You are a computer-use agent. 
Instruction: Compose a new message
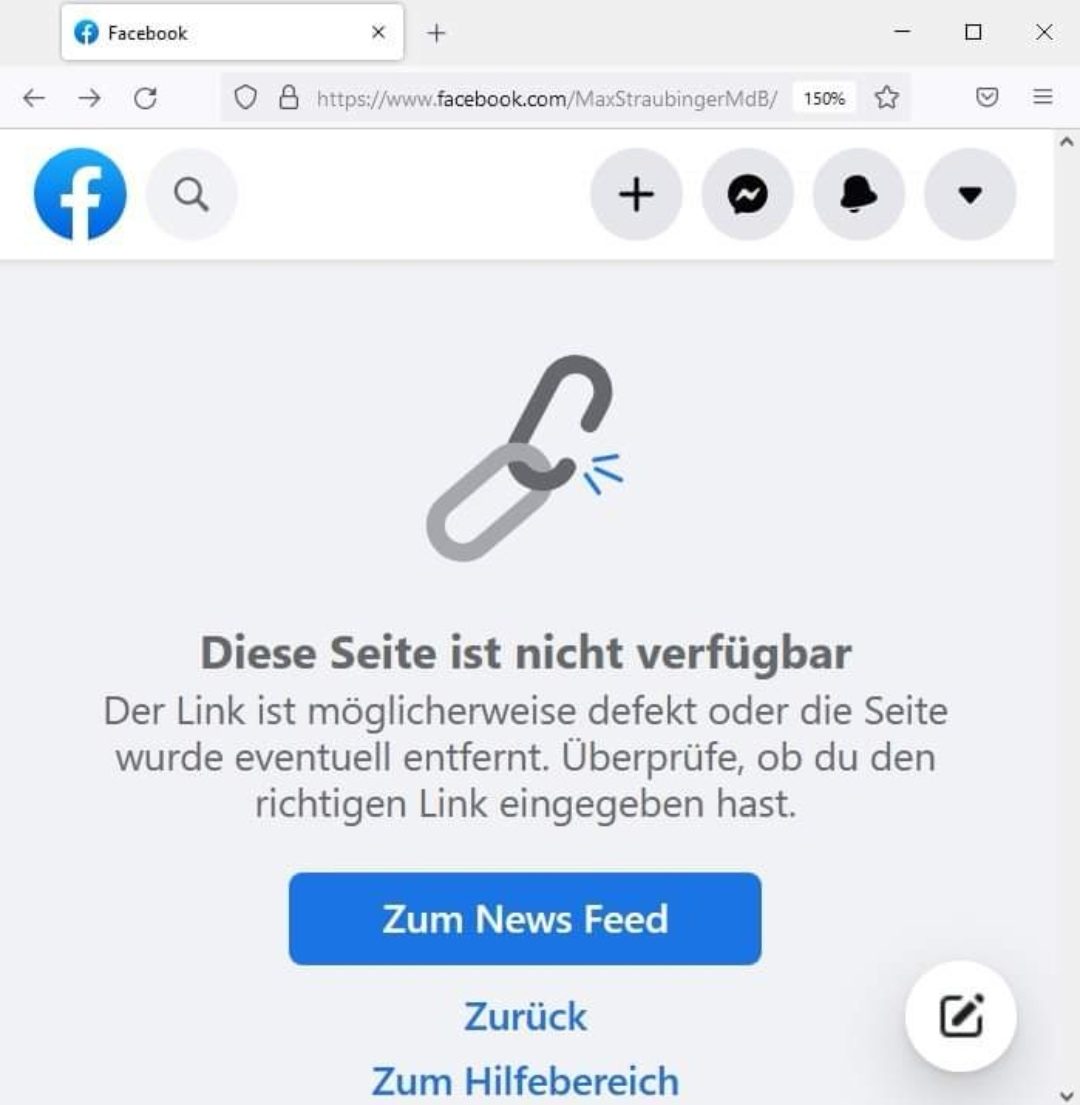[x=961, y=1016]
